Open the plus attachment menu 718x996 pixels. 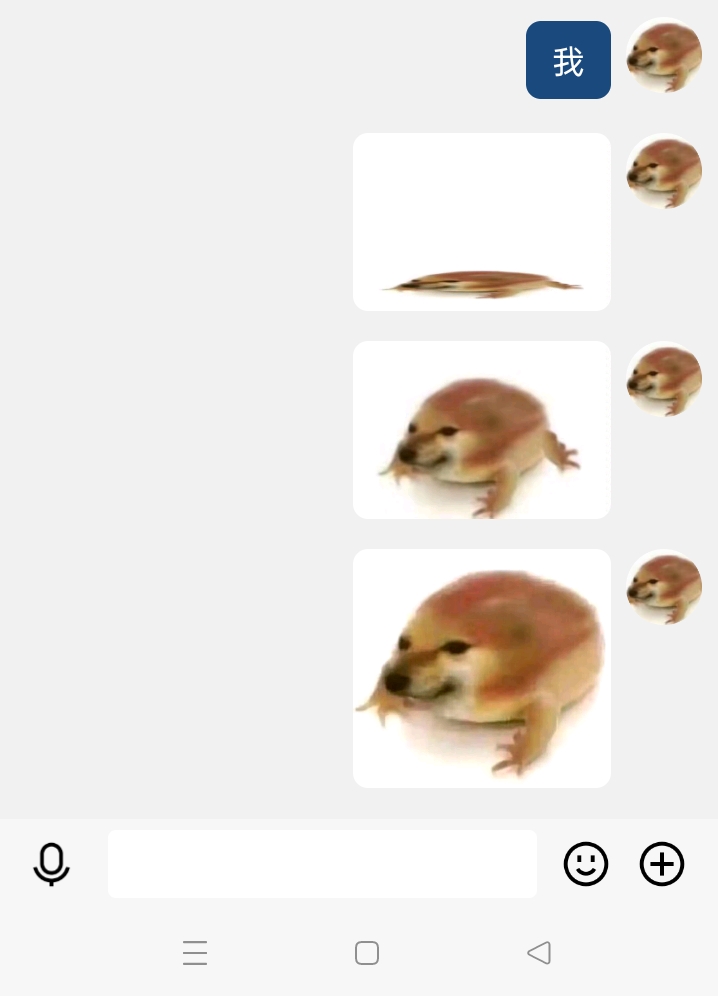tap(662, 864)
